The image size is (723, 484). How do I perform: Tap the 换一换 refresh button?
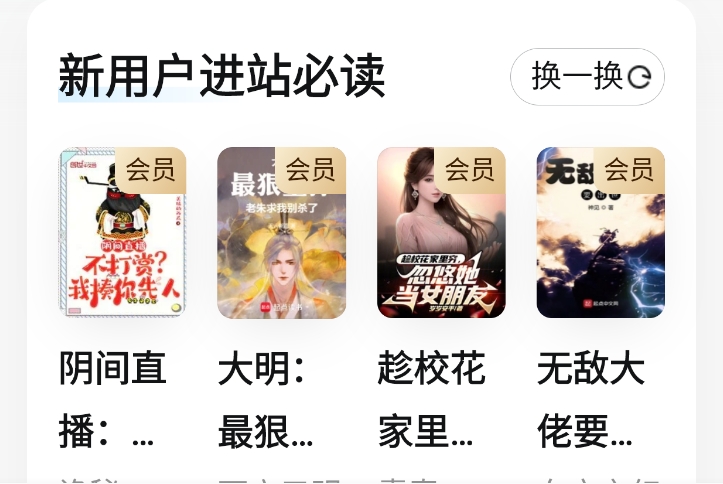[587, 77]
